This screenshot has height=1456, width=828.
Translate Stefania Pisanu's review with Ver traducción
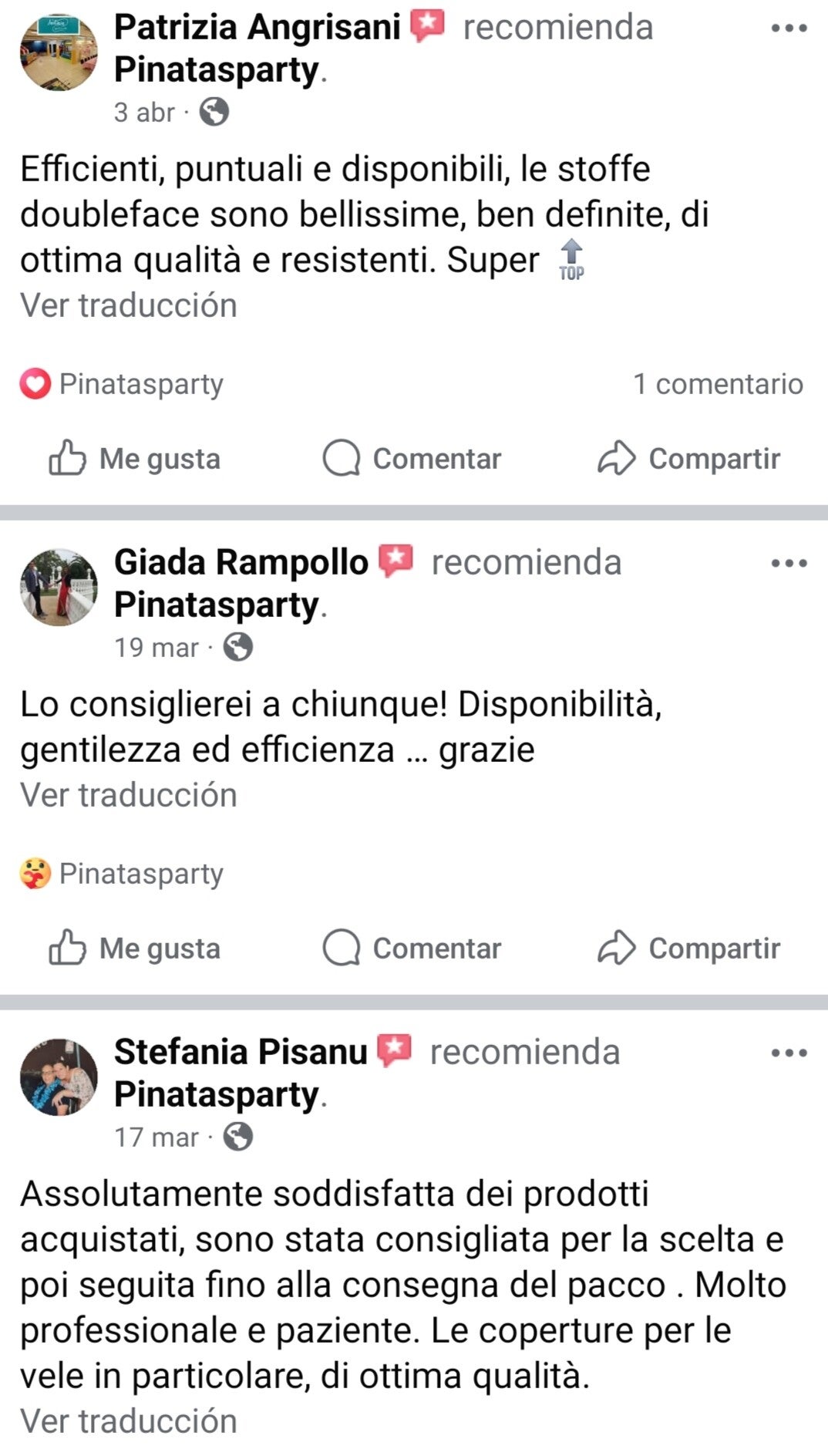point(129,1421)
